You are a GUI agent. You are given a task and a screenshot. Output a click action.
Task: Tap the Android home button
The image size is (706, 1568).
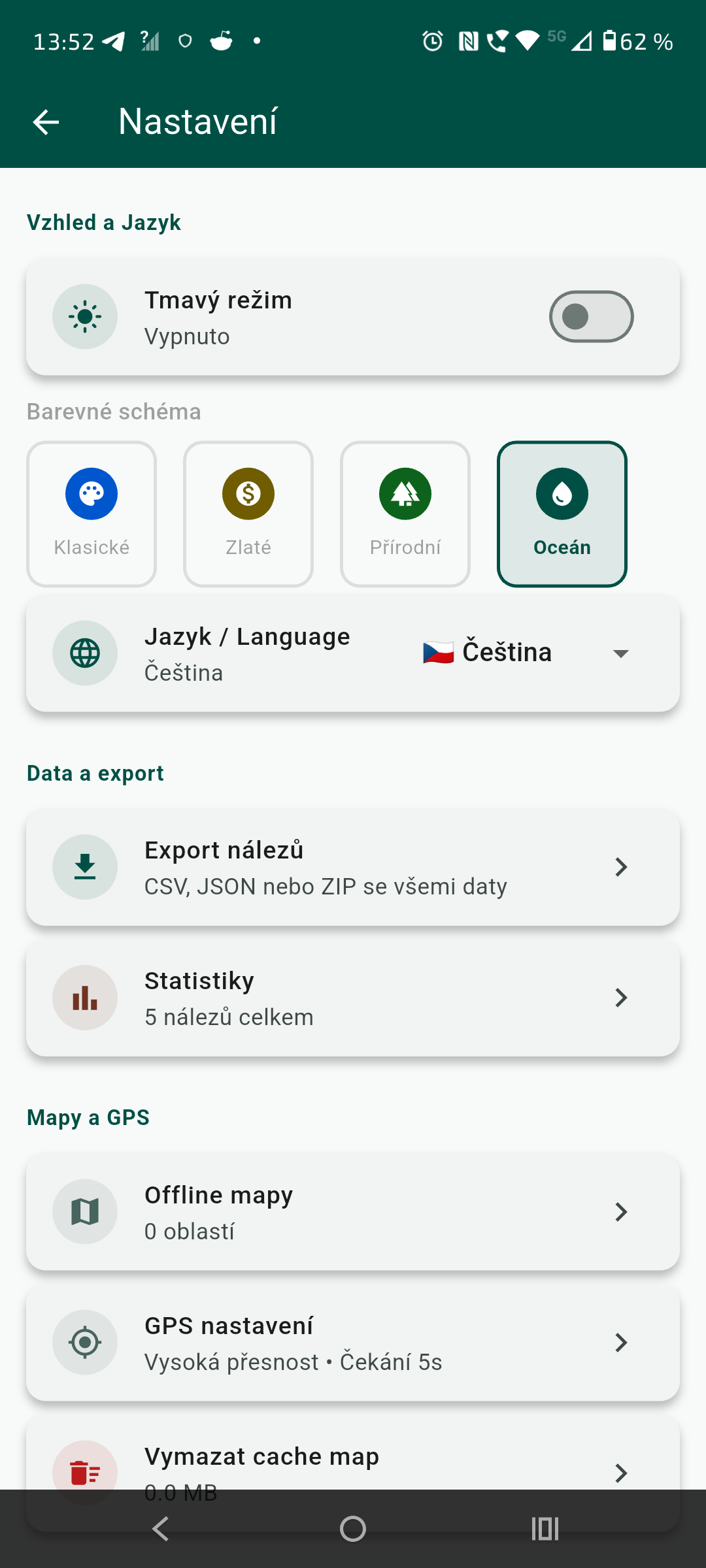pos(353,1528)
